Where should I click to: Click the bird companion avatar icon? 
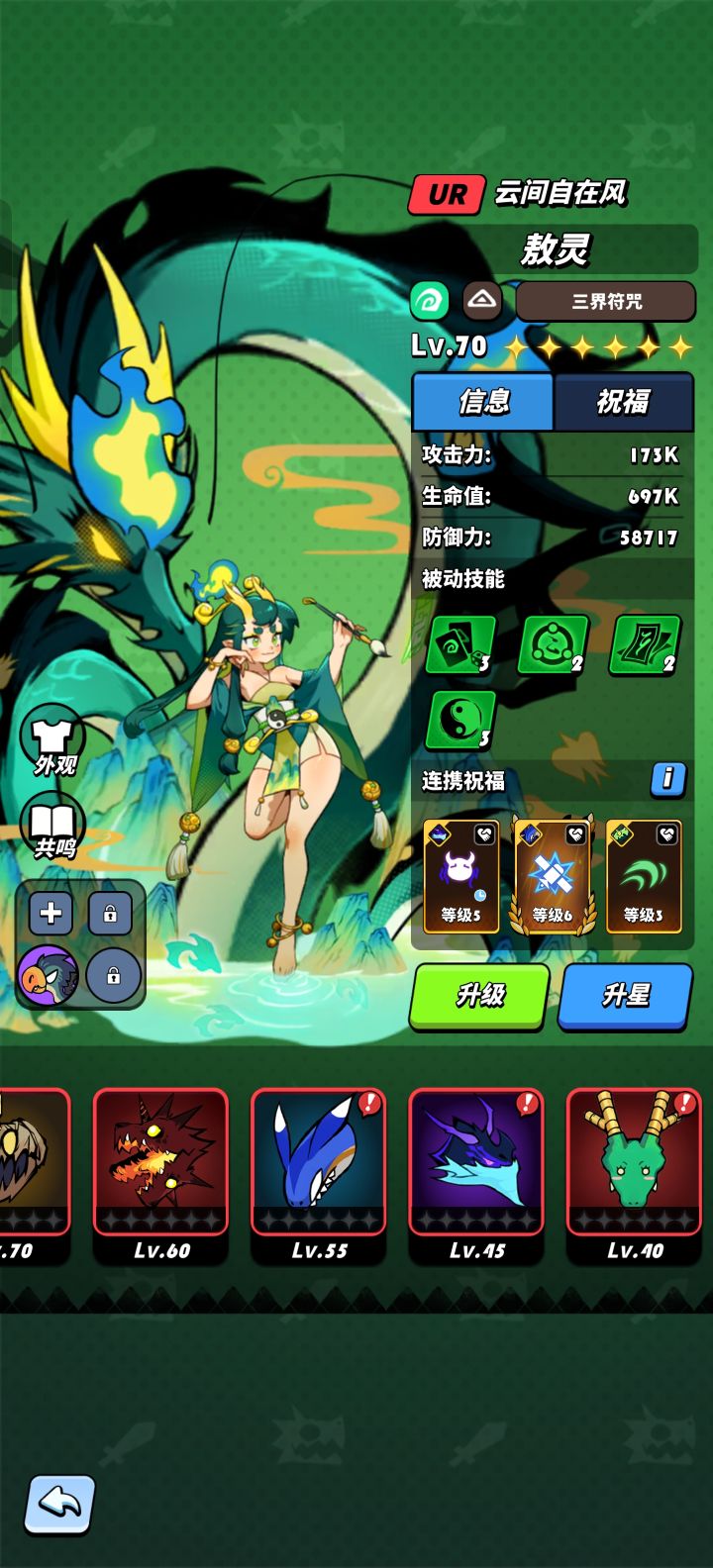(x=51, y=973)
